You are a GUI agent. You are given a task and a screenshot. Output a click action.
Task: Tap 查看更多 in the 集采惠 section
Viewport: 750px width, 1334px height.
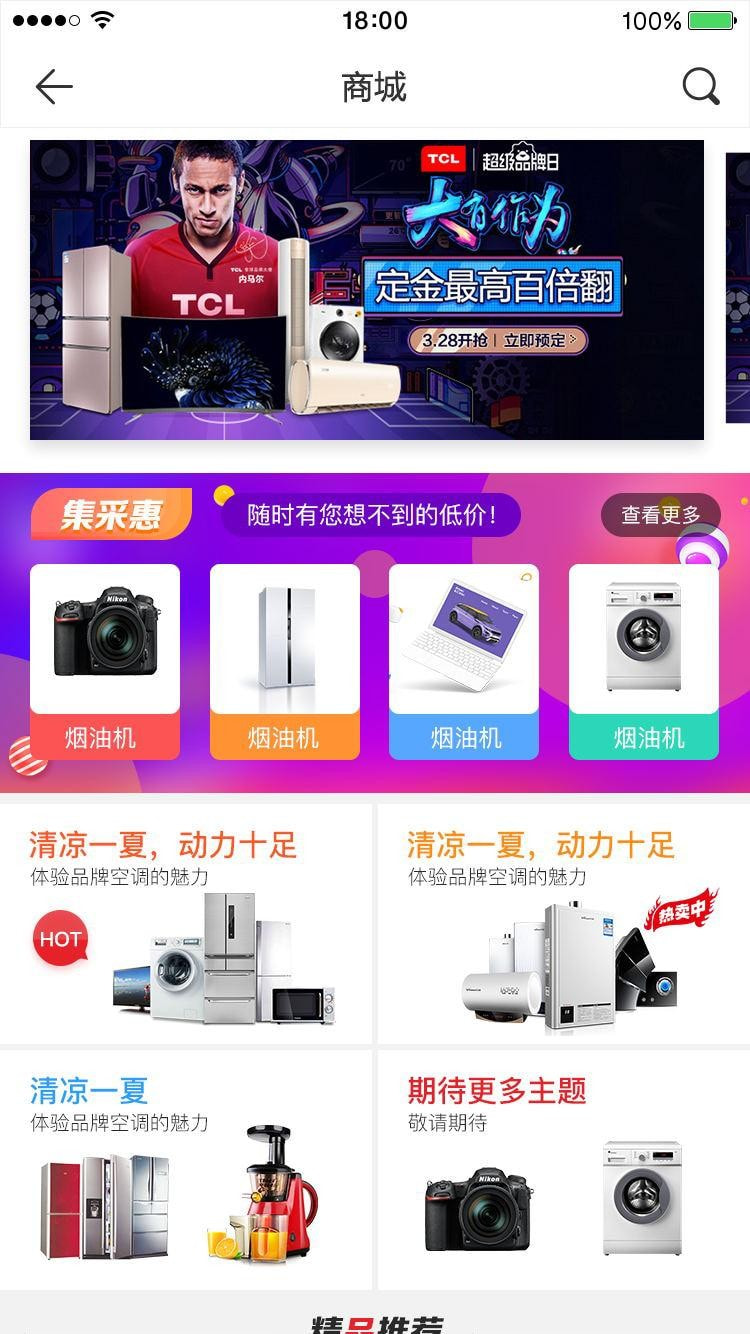[660, 515]
